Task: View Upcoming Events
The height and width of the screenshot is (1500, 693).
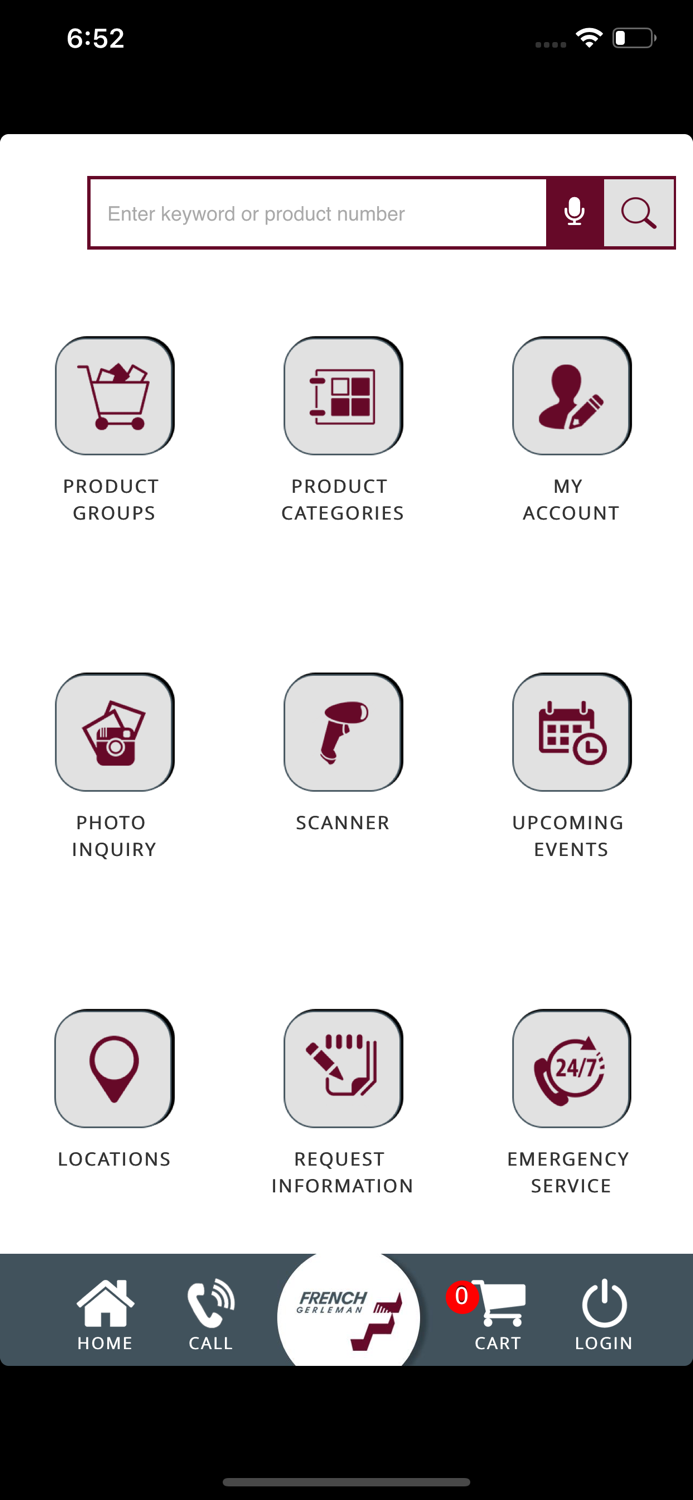Action: pyautogui.click(x=571, y=732)
